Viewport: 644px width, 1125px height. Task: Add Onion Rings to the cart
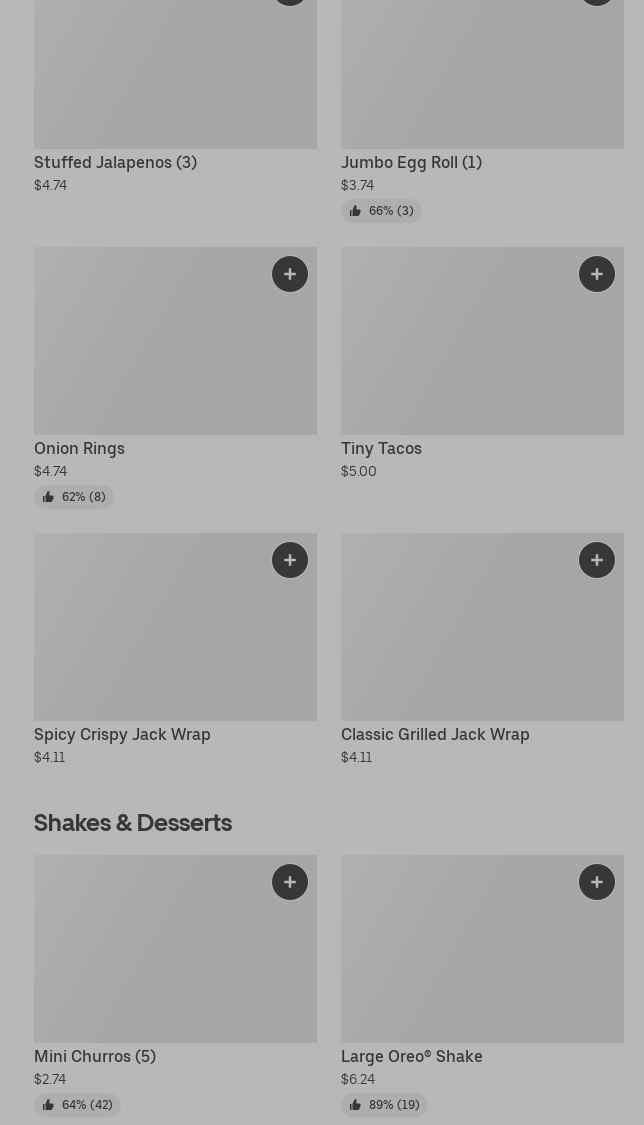(290, 274)
